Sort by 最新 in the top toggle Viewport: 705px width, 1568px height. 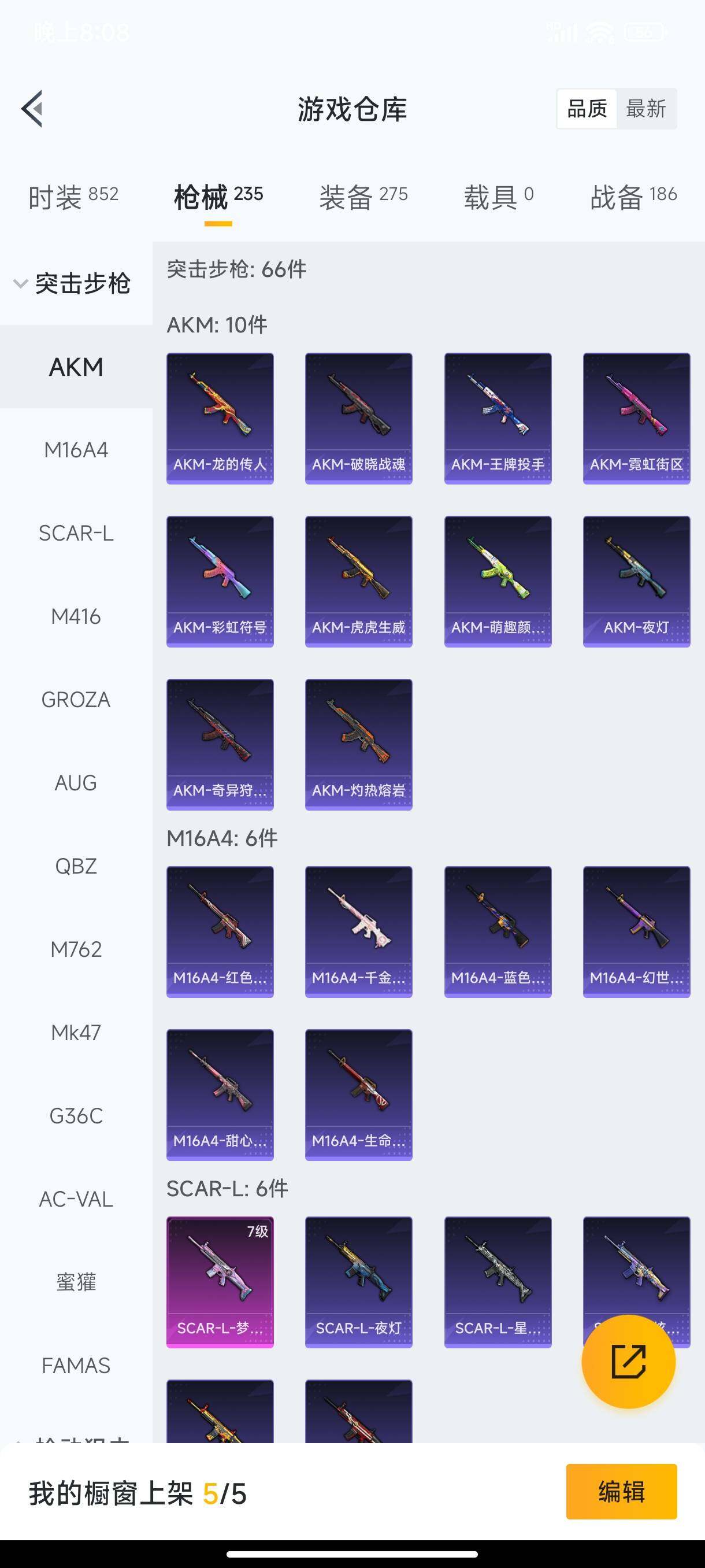(645, 109)
